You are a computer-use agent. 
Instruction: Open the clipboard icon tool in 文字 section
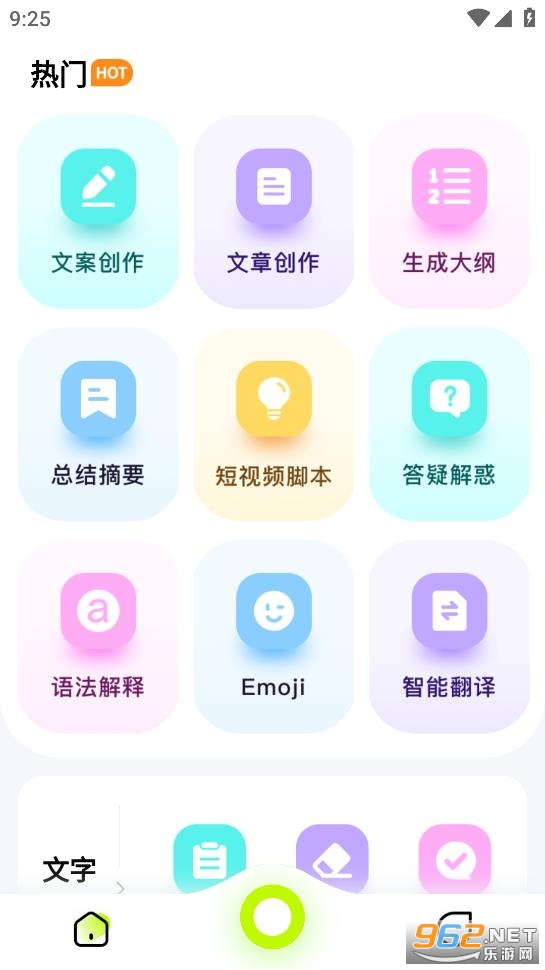[x=210, y=859]
